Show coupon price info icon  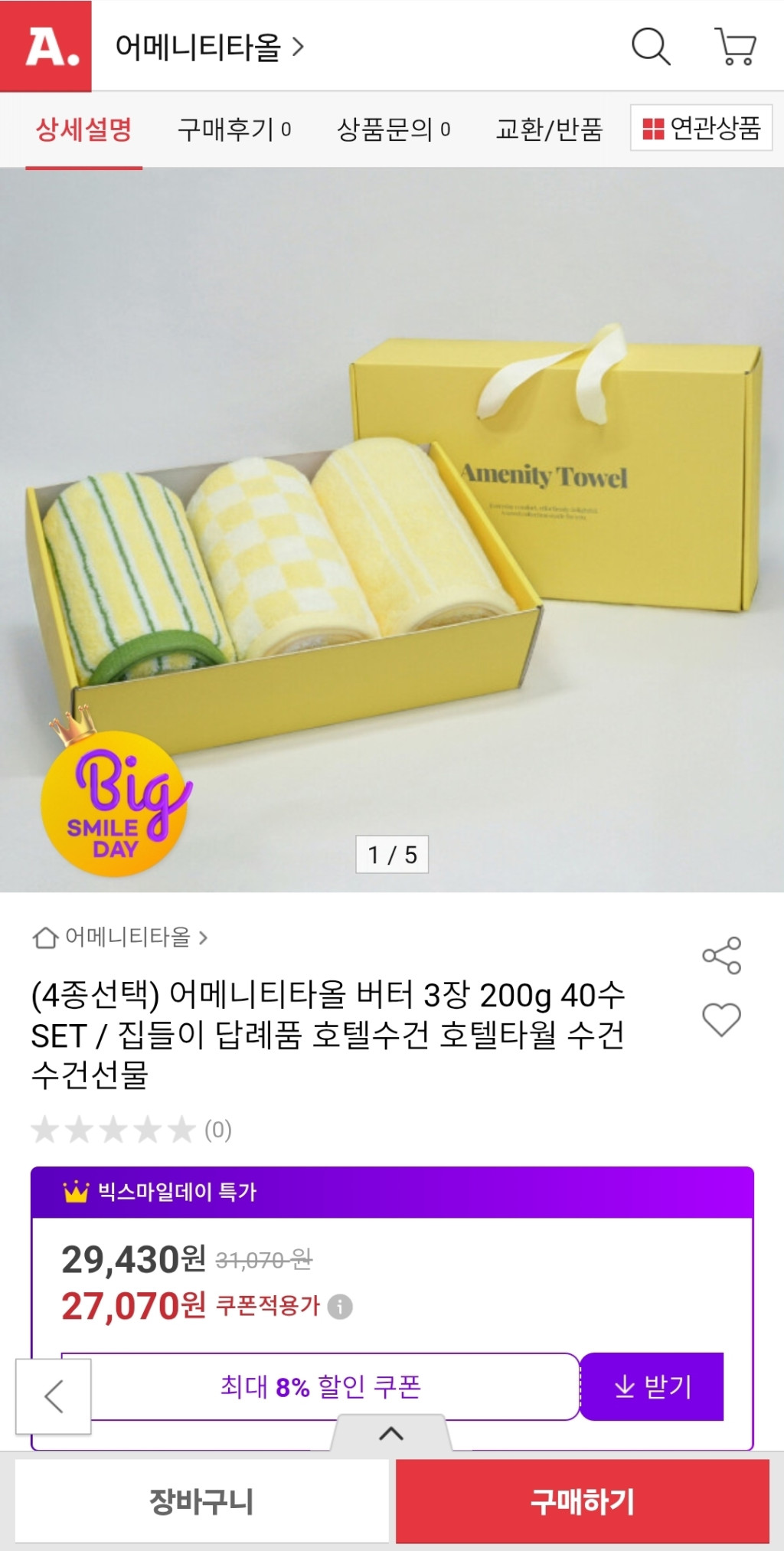coord(340,1306)
